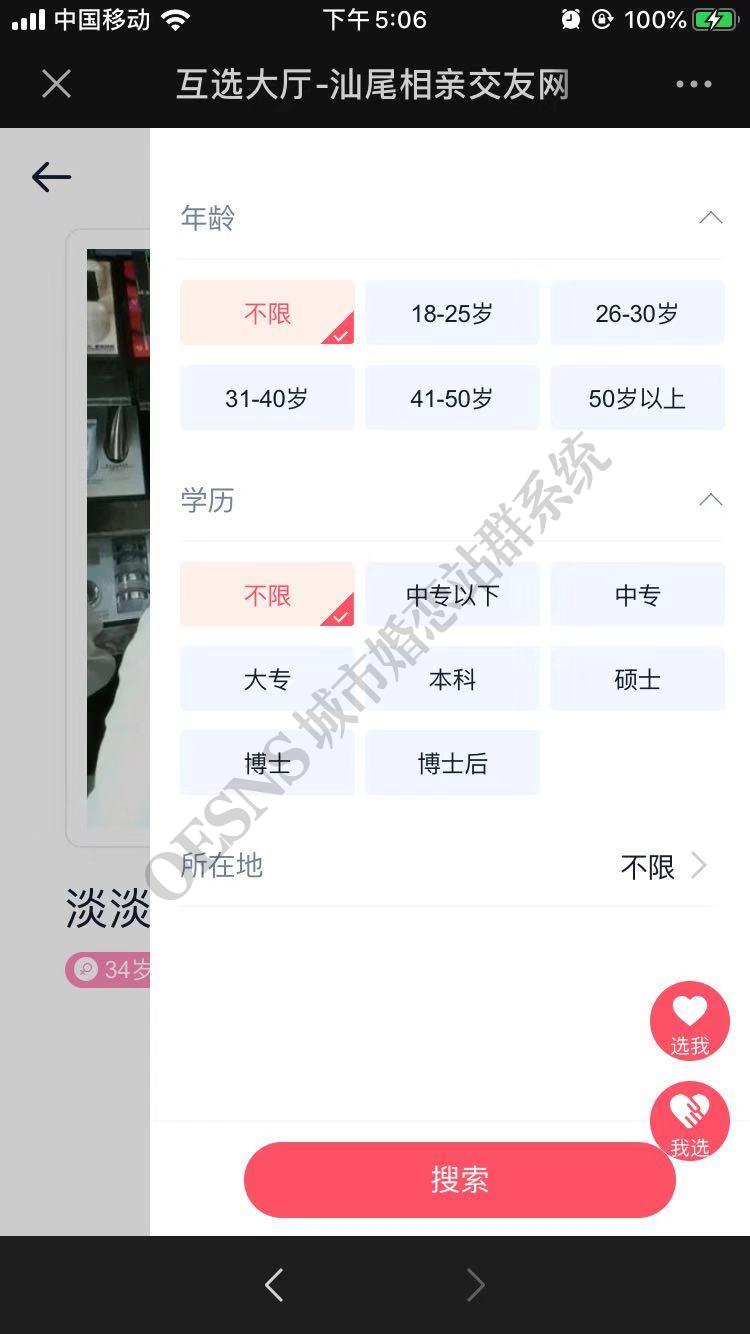Filter by 大专 education

click(267, 679)
